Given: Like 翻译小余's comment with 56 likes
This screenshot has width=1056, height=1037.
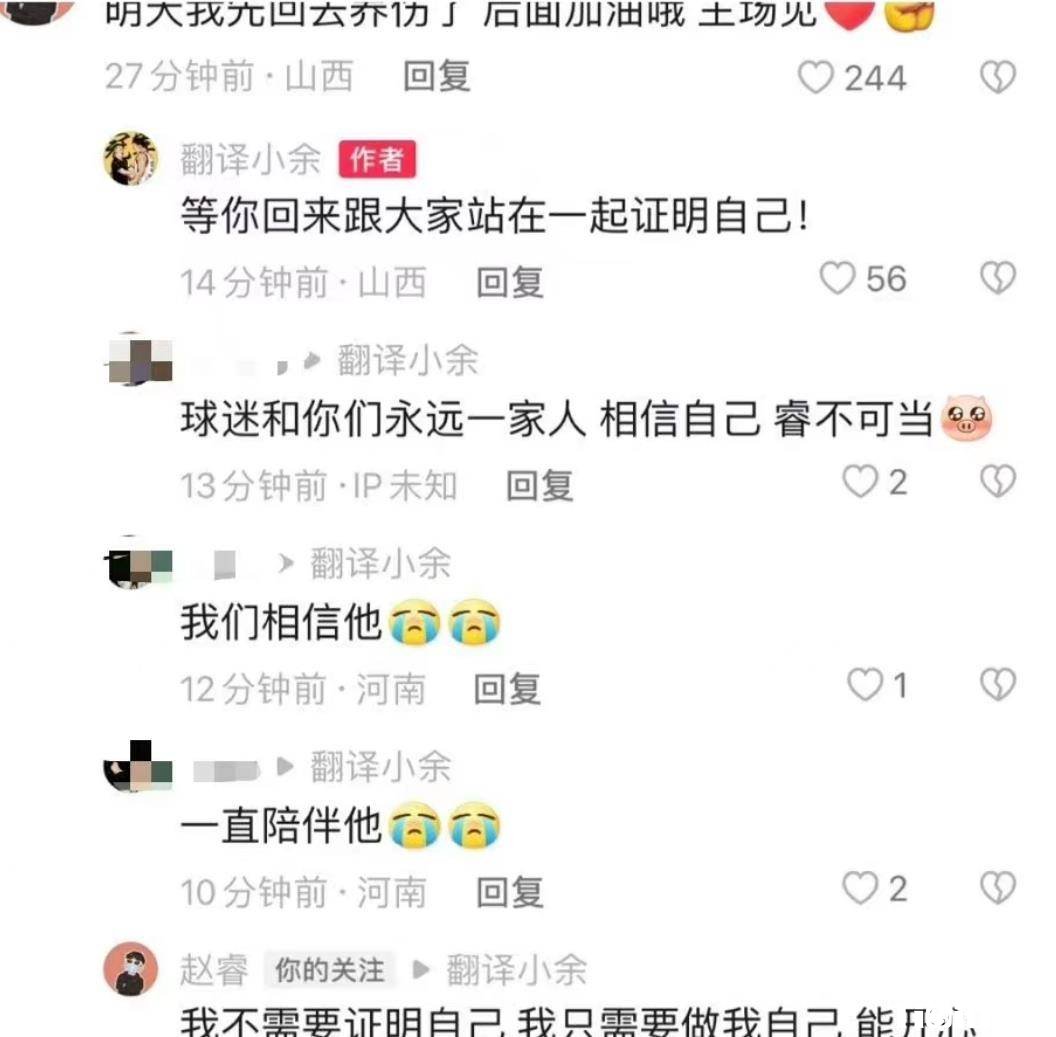Looking at the screenshot, I should 838,279.
